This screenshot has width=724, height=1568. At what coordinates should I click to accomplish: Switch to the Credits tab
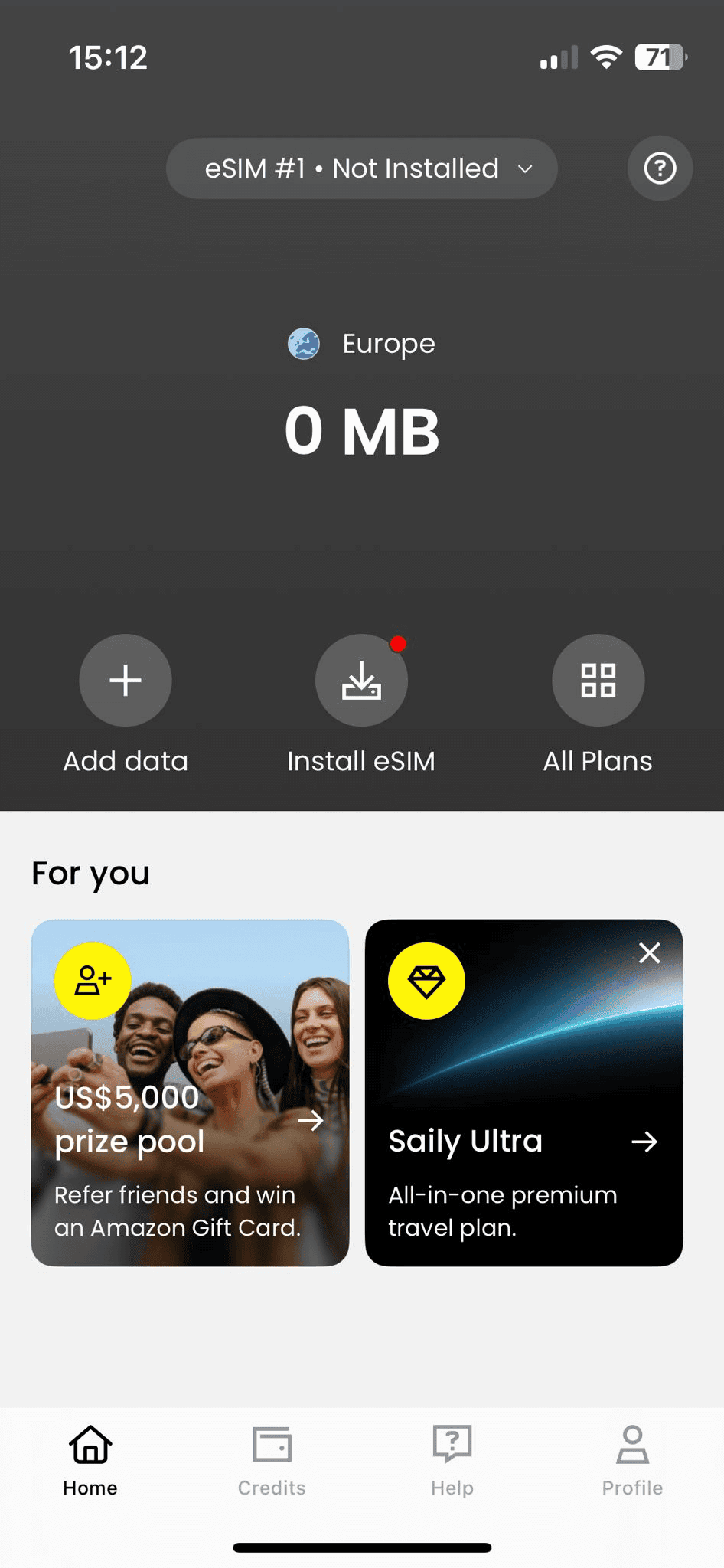tap(272, 1461)
